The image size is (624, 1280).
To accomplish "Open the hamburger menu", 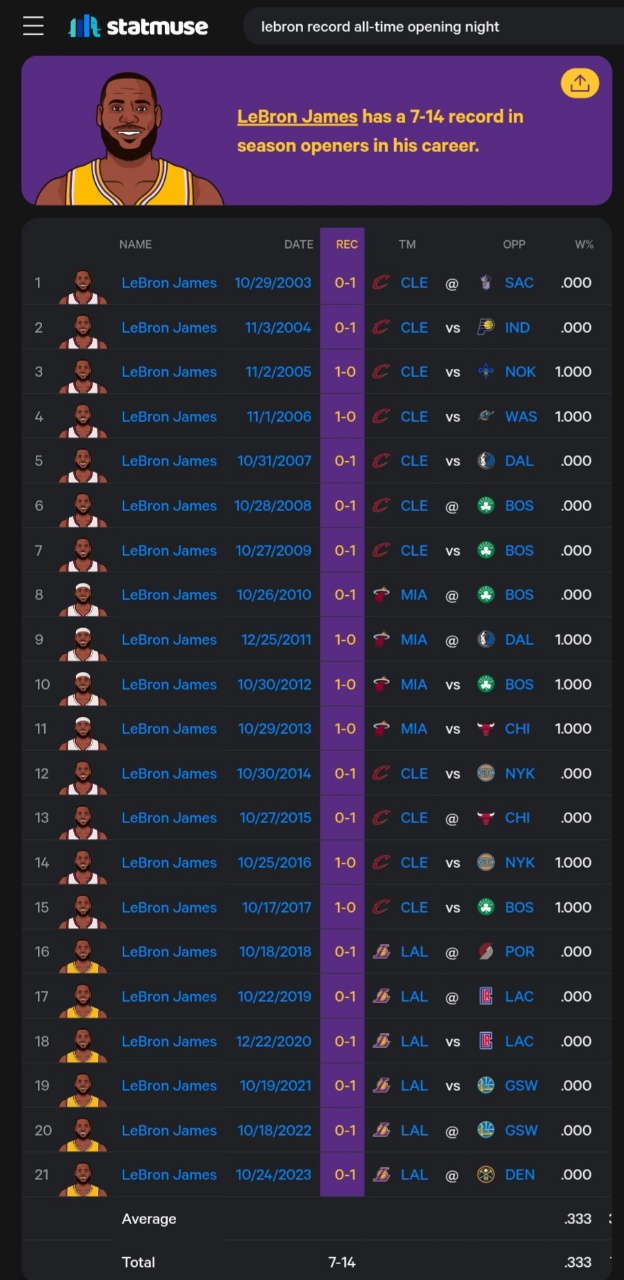I will (33, 26).
